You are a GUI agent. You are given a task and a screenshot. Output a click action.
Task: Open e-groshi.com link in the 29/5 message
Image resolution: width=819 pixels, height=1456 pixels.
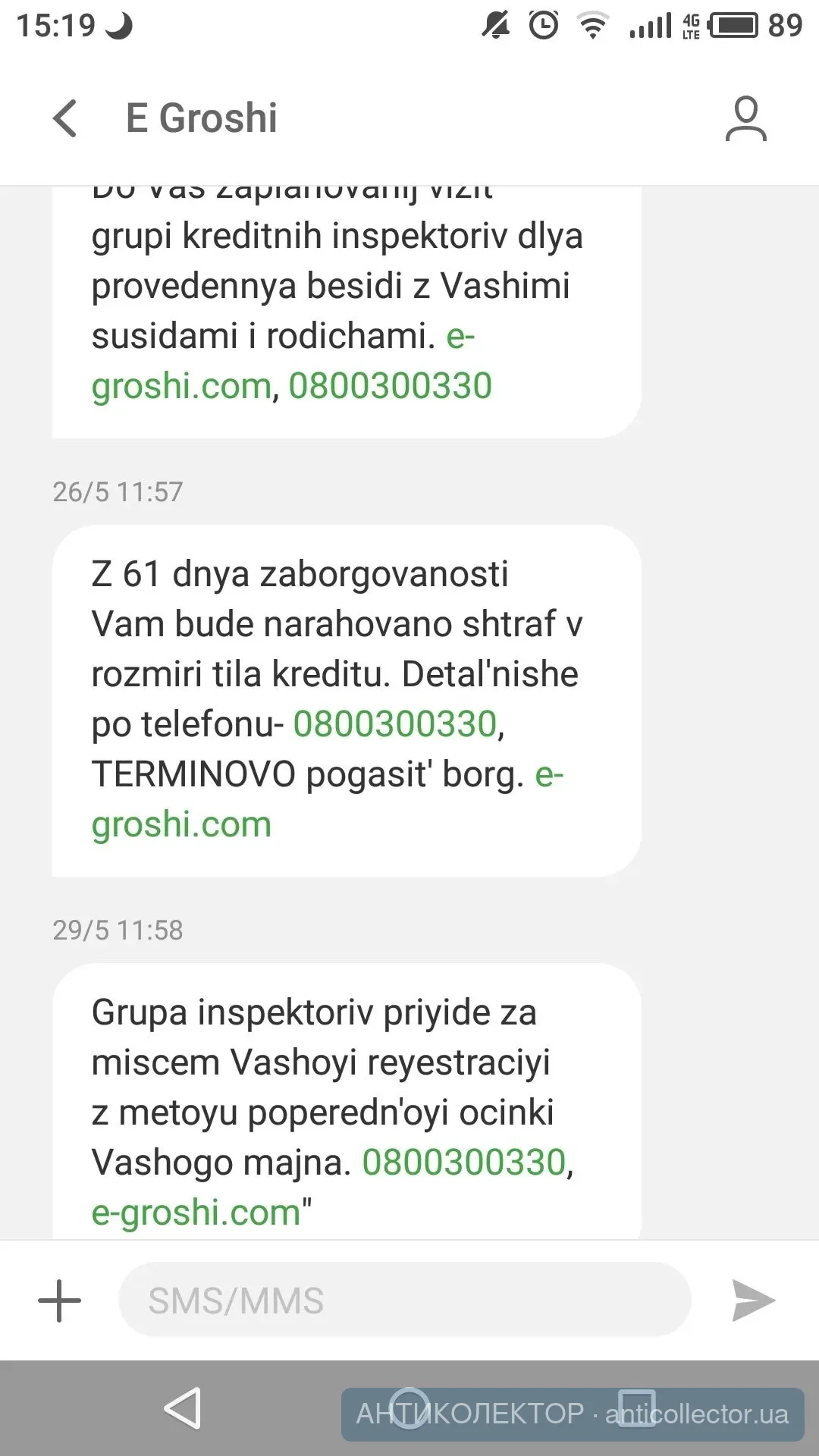tap(196, 1213)
